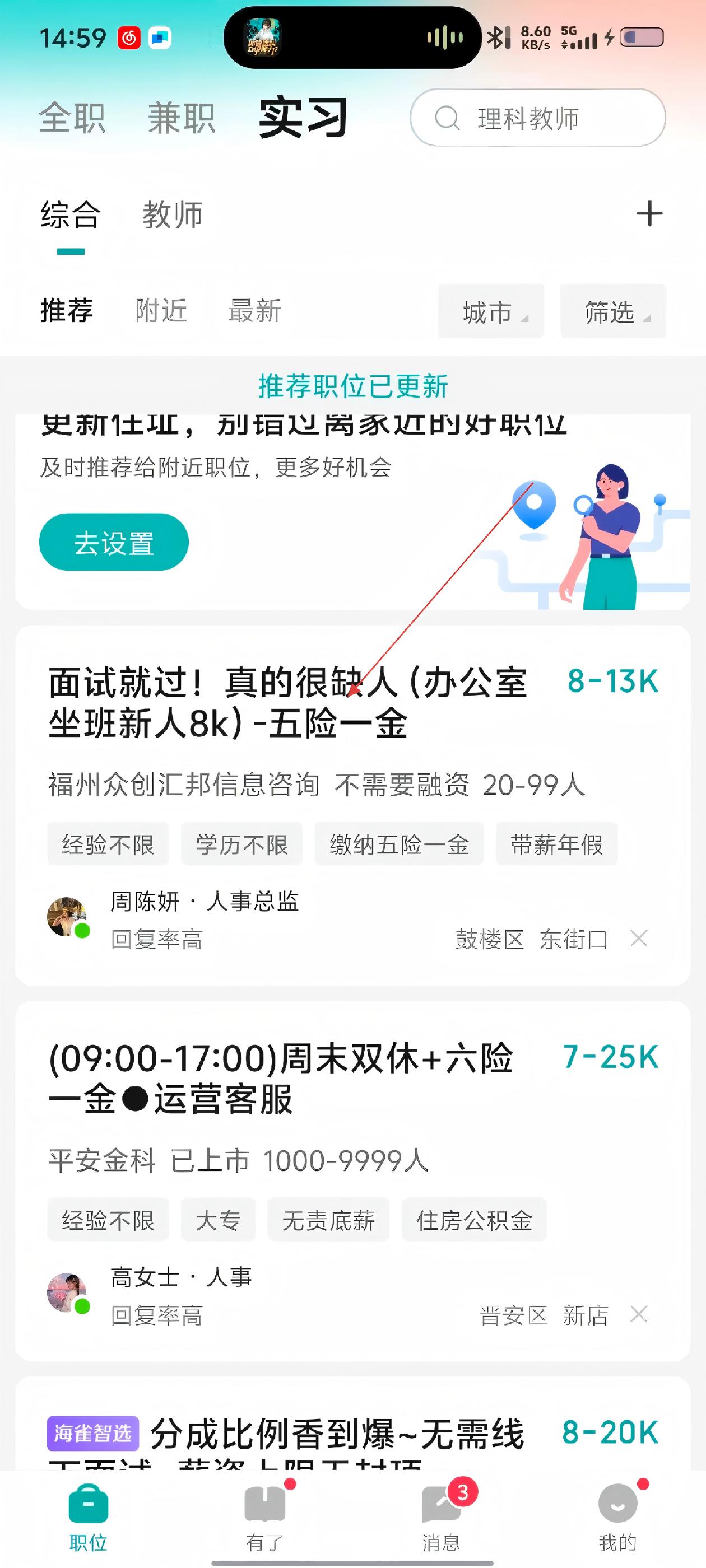Open the 筛选 filter dropdown
The image size is (706, 1568).
click(613, 312)
